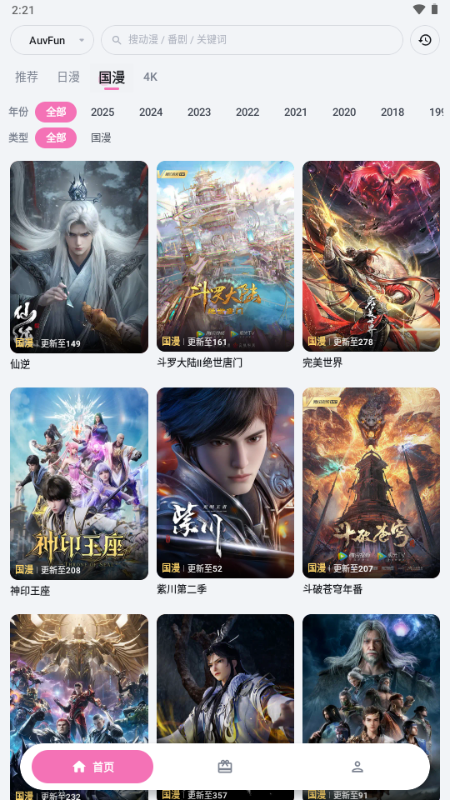The image size is (450, 800).
Task: Open the 仙逆 anime card
Action: [79, 265]
